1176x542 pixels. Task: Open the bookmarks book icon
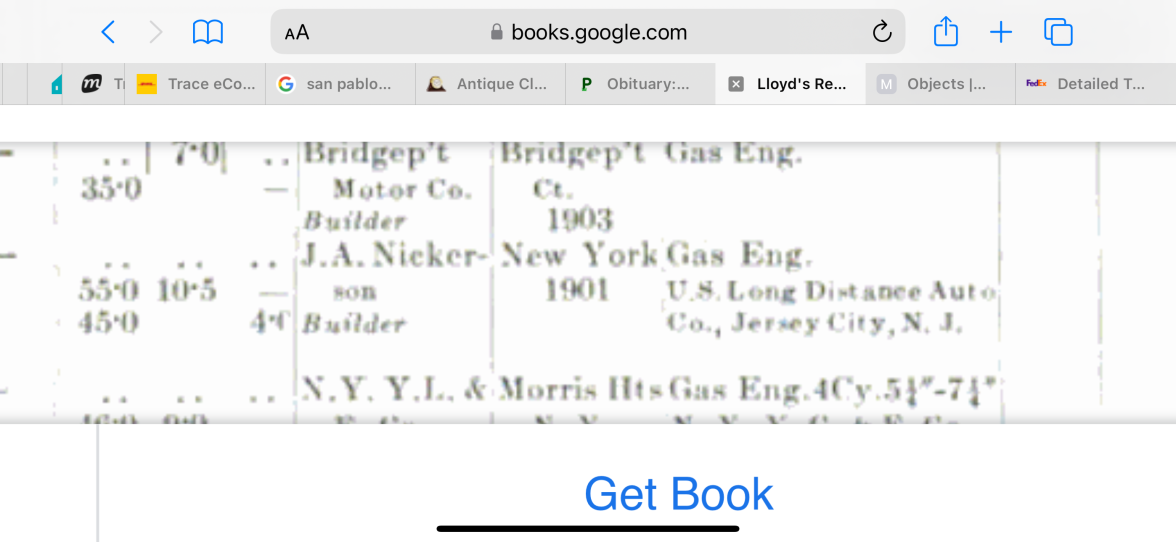pos(207,32)
